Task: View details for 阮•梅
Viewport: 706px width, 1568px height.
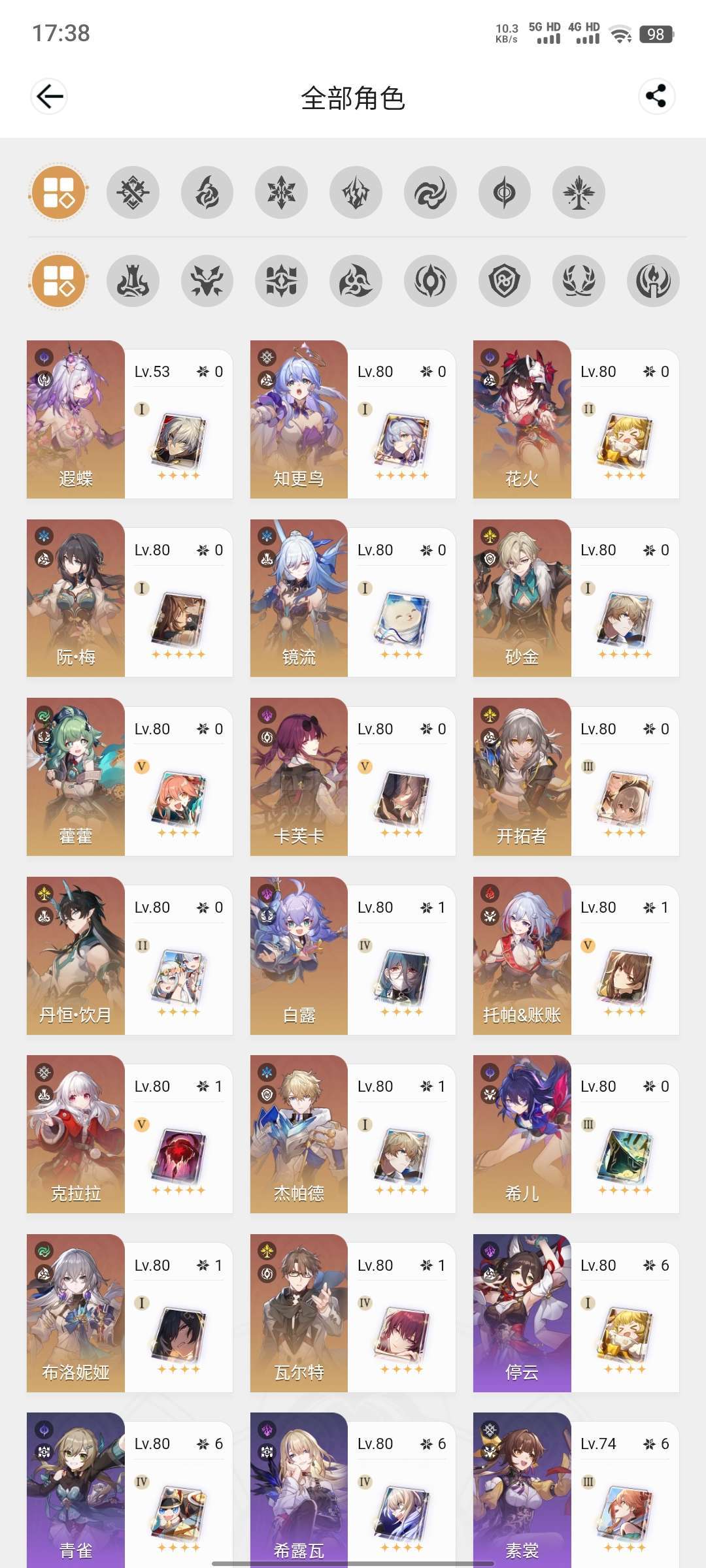Action: 129,598
